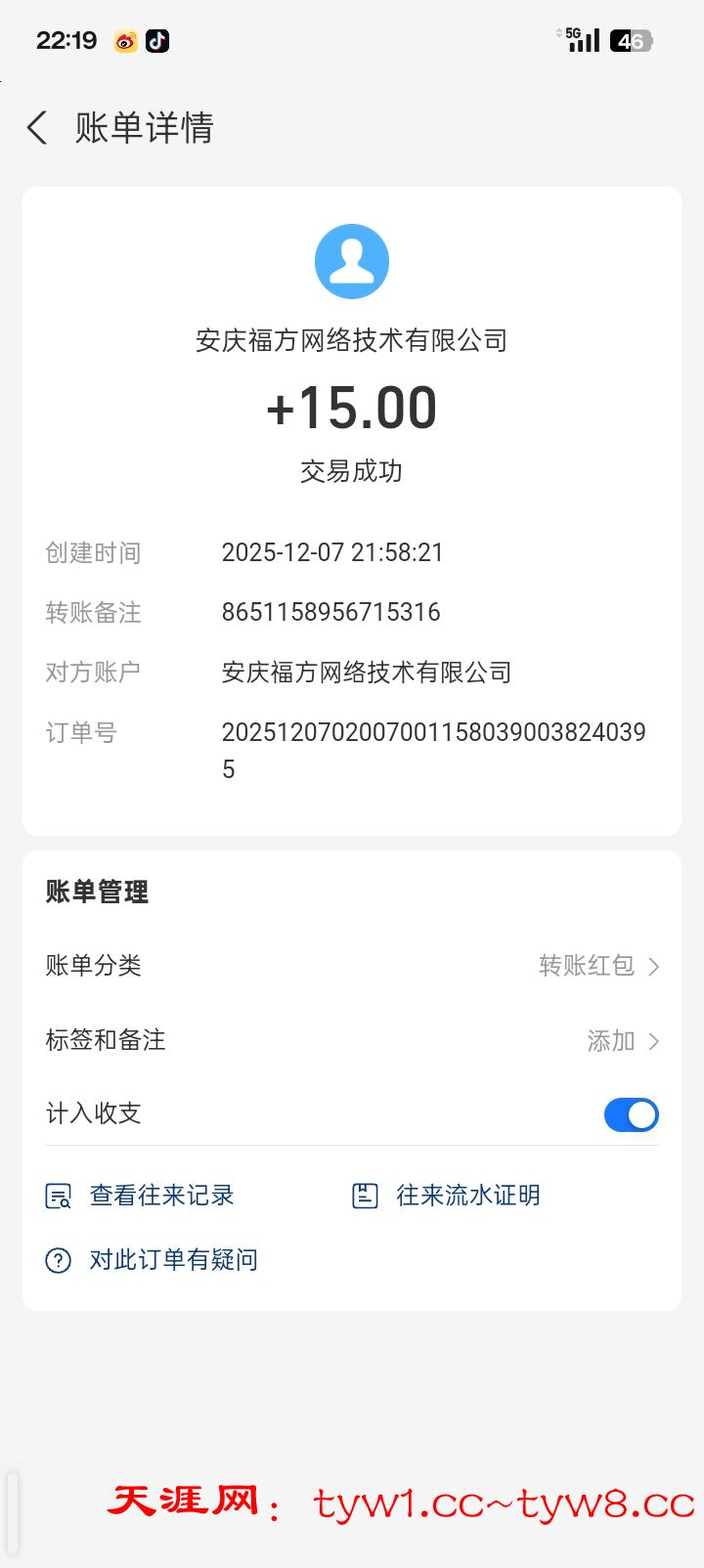Open 往来流水证明
The height and width of the screenshot is (1568, 704).
click(447, 1196)
